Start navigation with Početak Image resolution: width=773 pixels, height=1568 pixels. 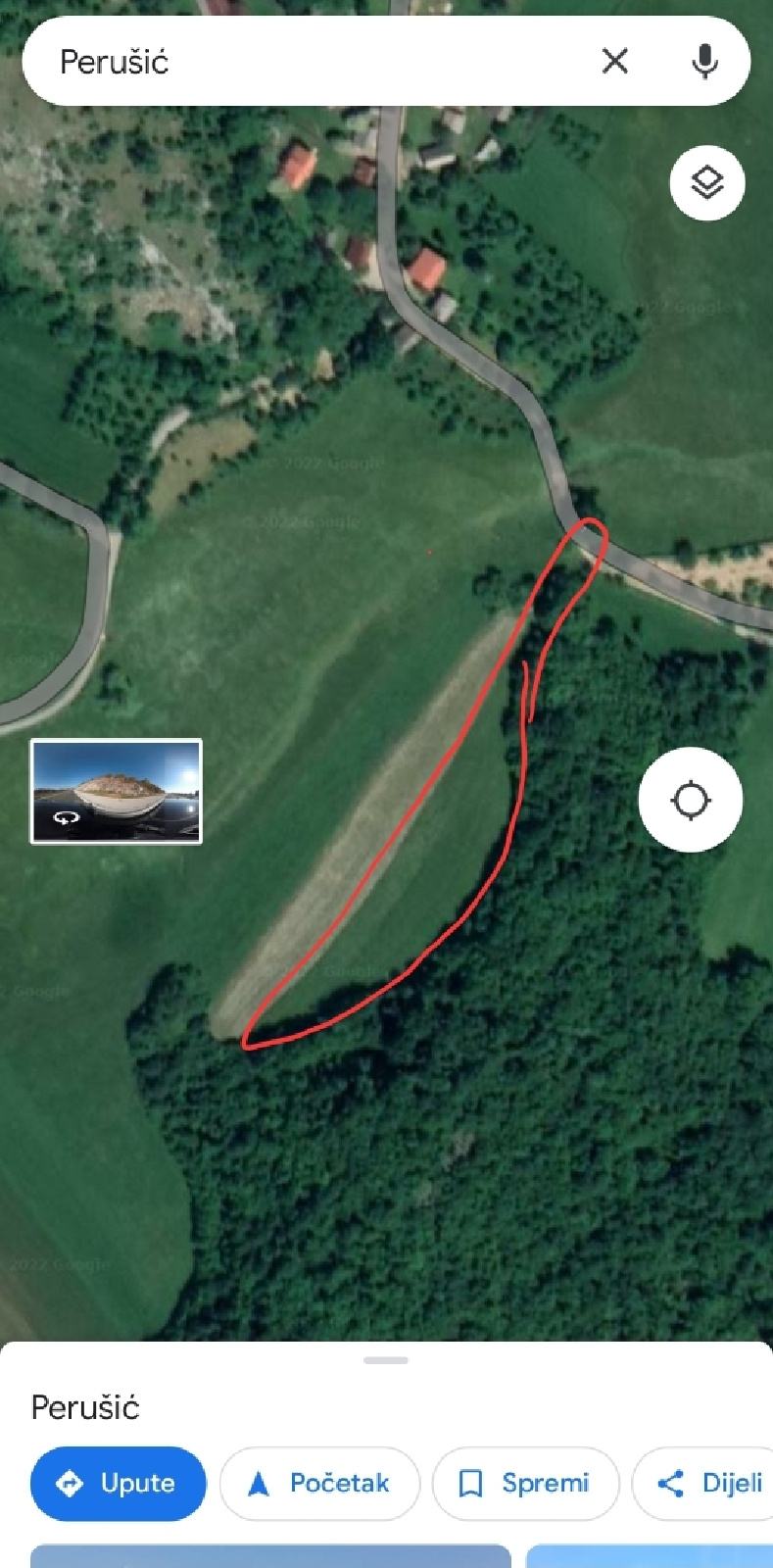319,1483
